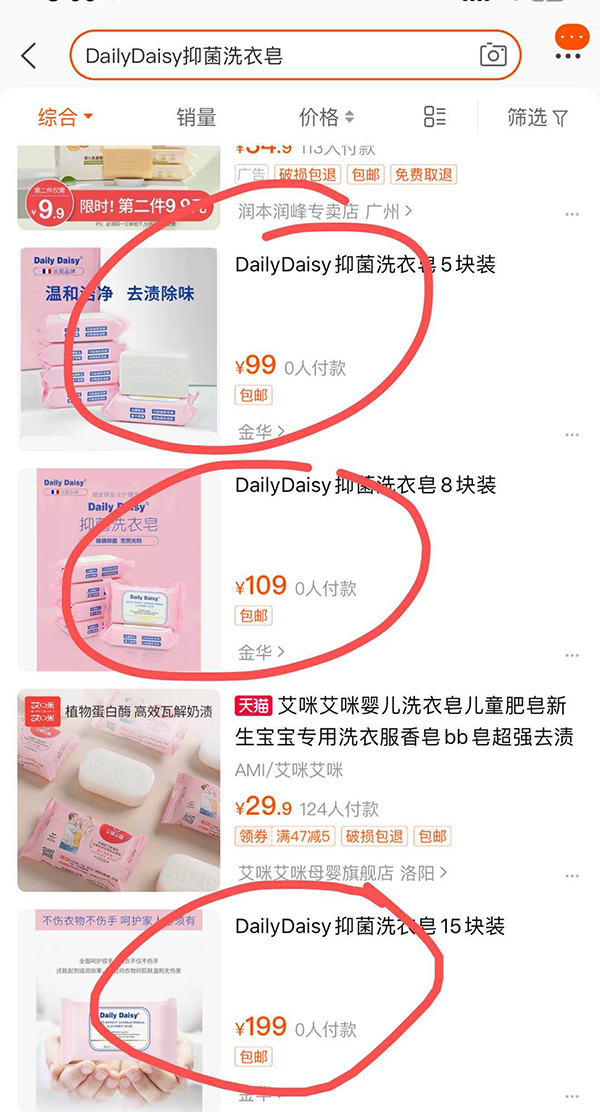Open the orange messages bubble icon

tap(571, 42)
